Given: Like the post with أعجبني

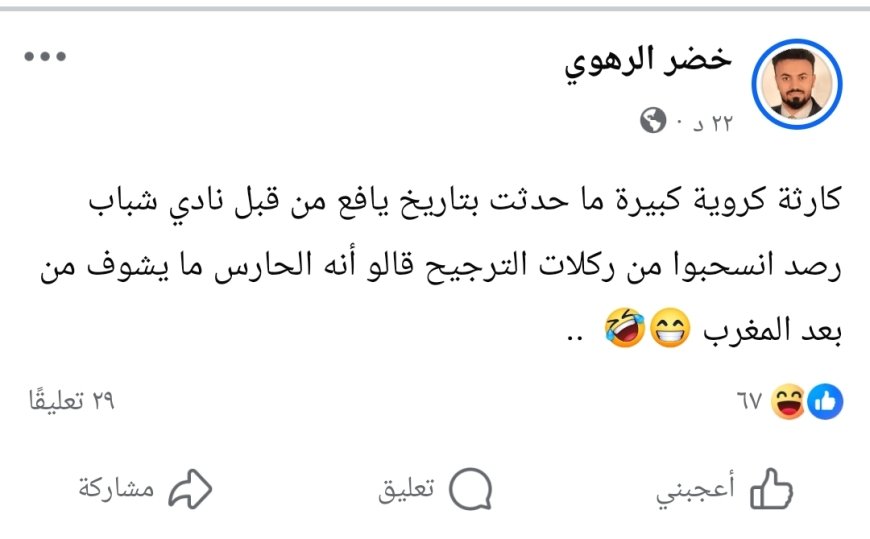Looking at the screenshot, I should coord(725,490).
